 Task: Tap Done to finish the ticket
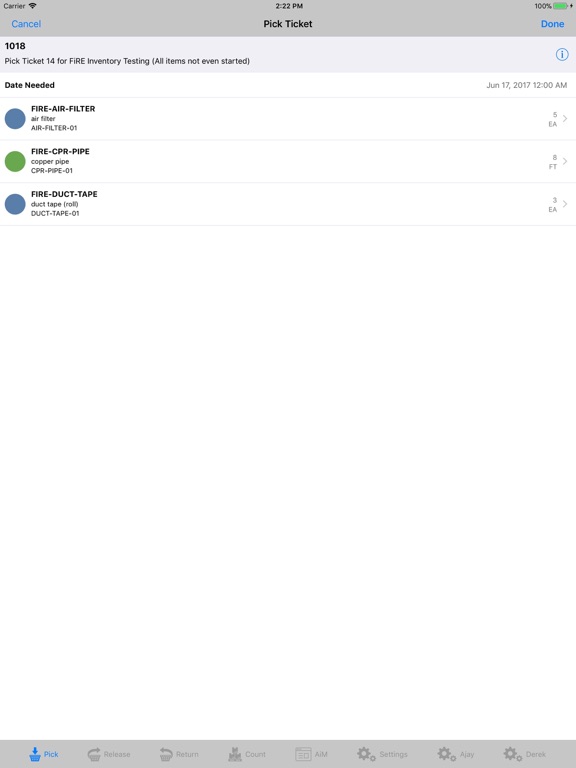click(552, 24)
